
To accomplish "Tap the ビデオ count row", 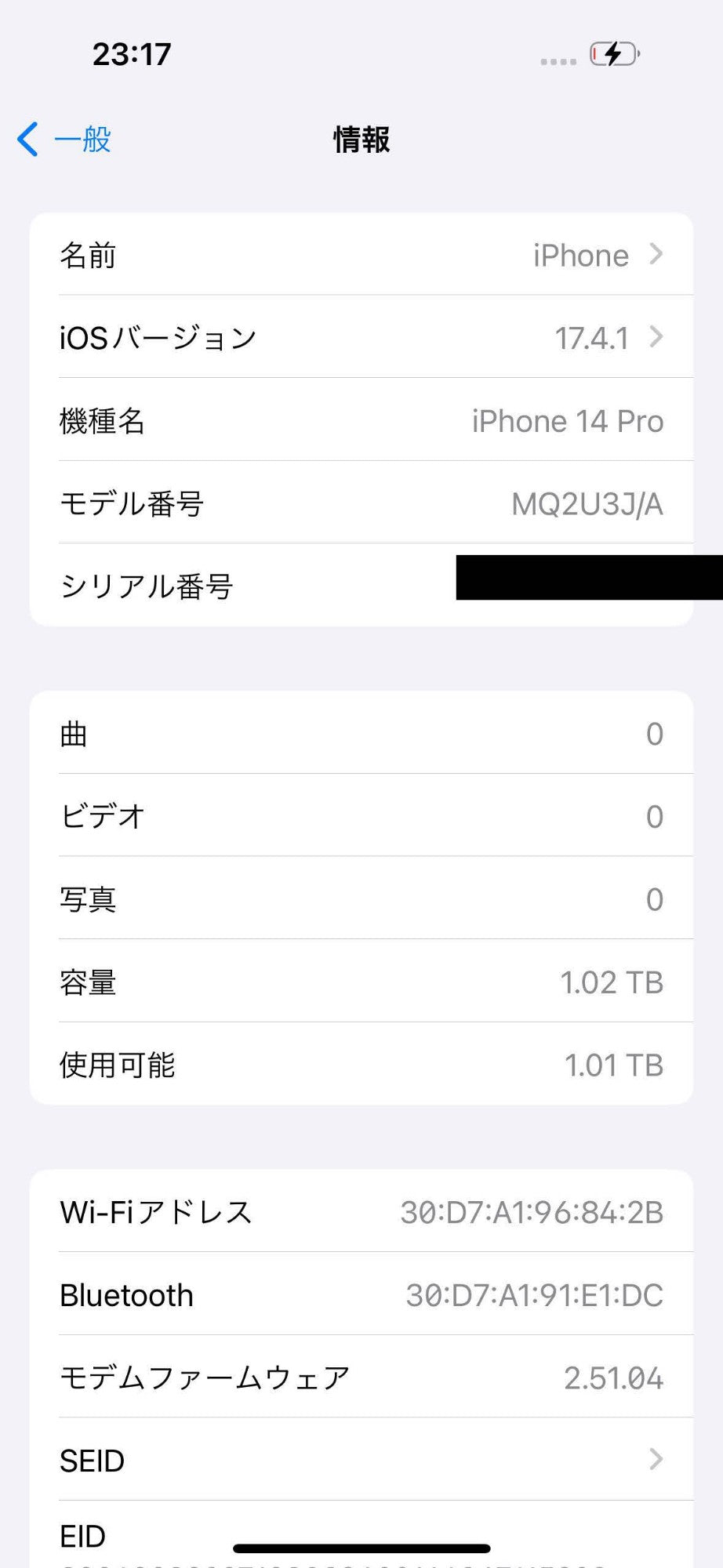I will coord(361,815).
